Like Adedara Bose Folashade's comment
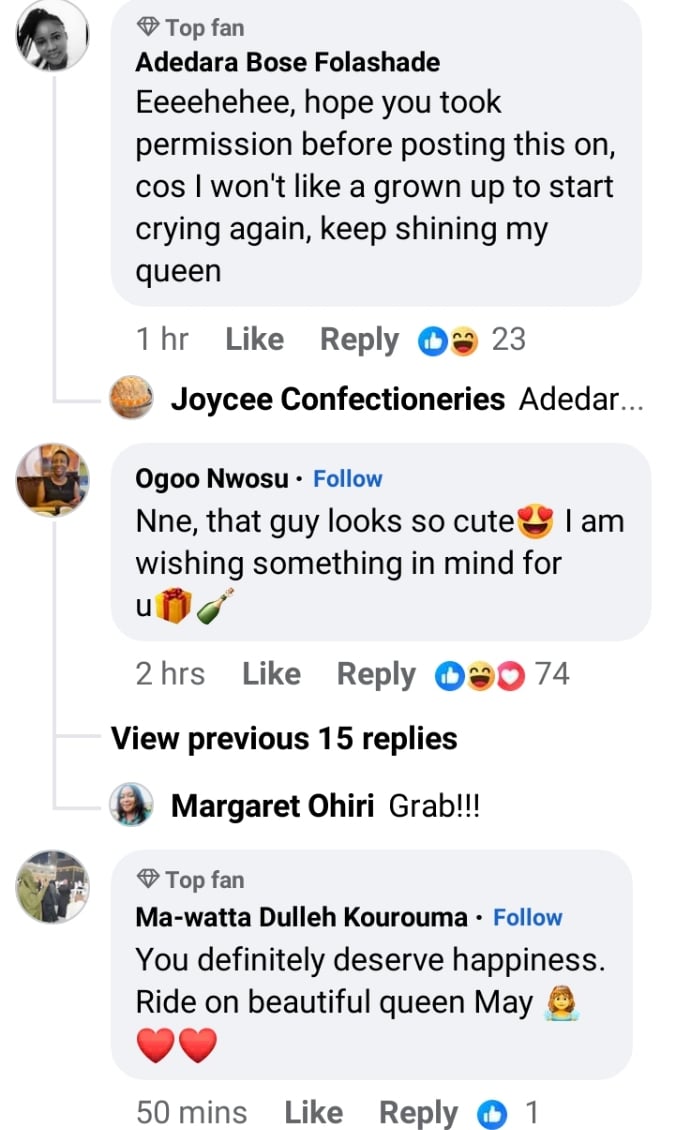Screen dimensions: 675x1130 (254, 340)
